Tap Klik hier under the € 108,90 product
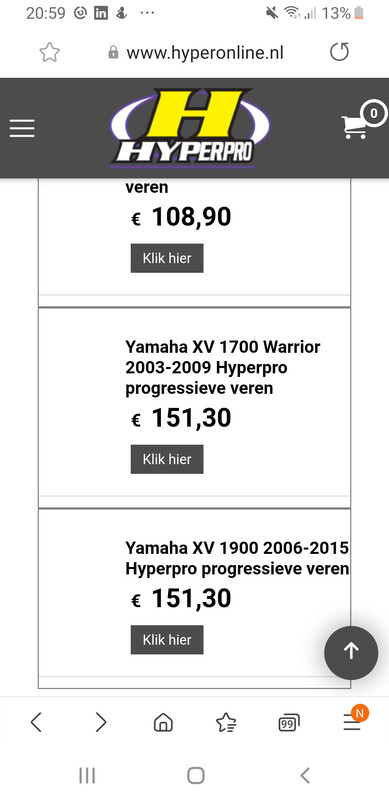The height and width of the screenshot is (800, 389). [x=167, y=258]
